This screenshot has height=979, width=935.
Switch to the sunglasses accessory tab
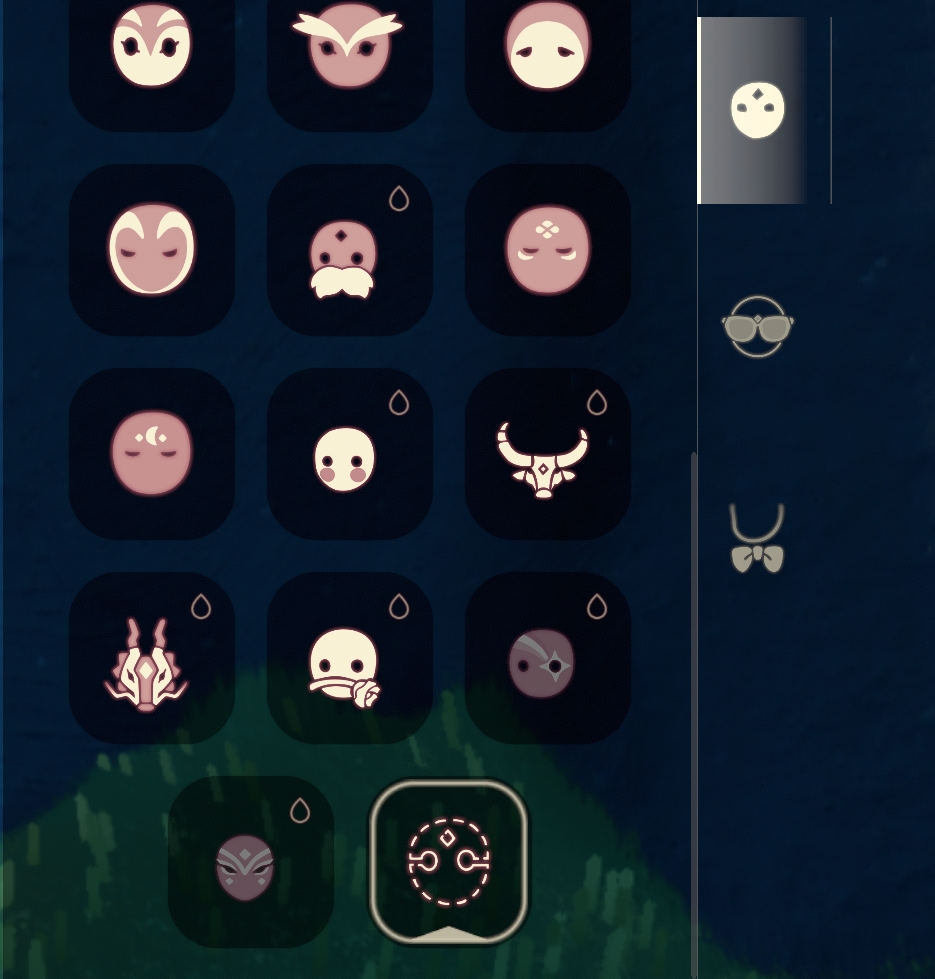758,327
